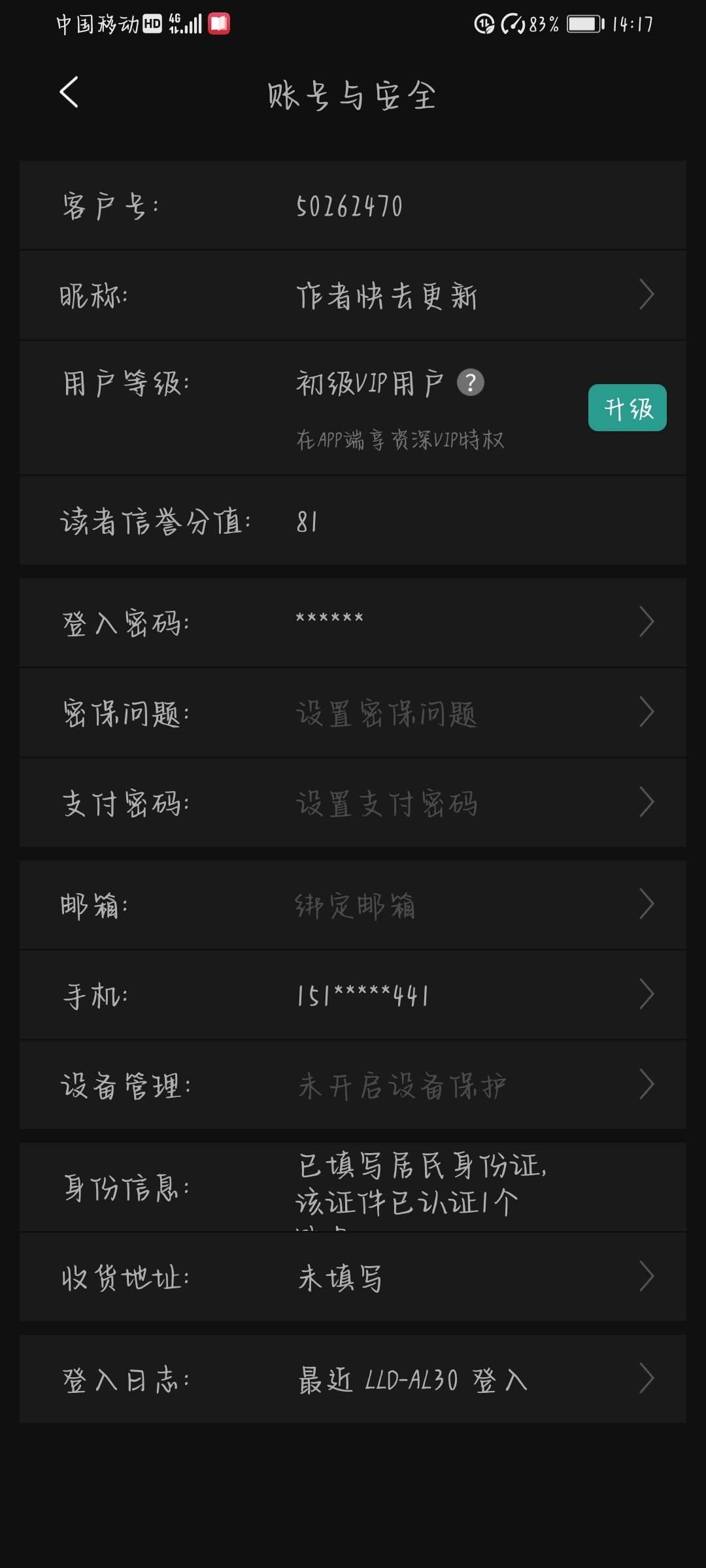Tap the question mark beside 初级VIP用户
The image size is (706, 1568).
(470, 382)
